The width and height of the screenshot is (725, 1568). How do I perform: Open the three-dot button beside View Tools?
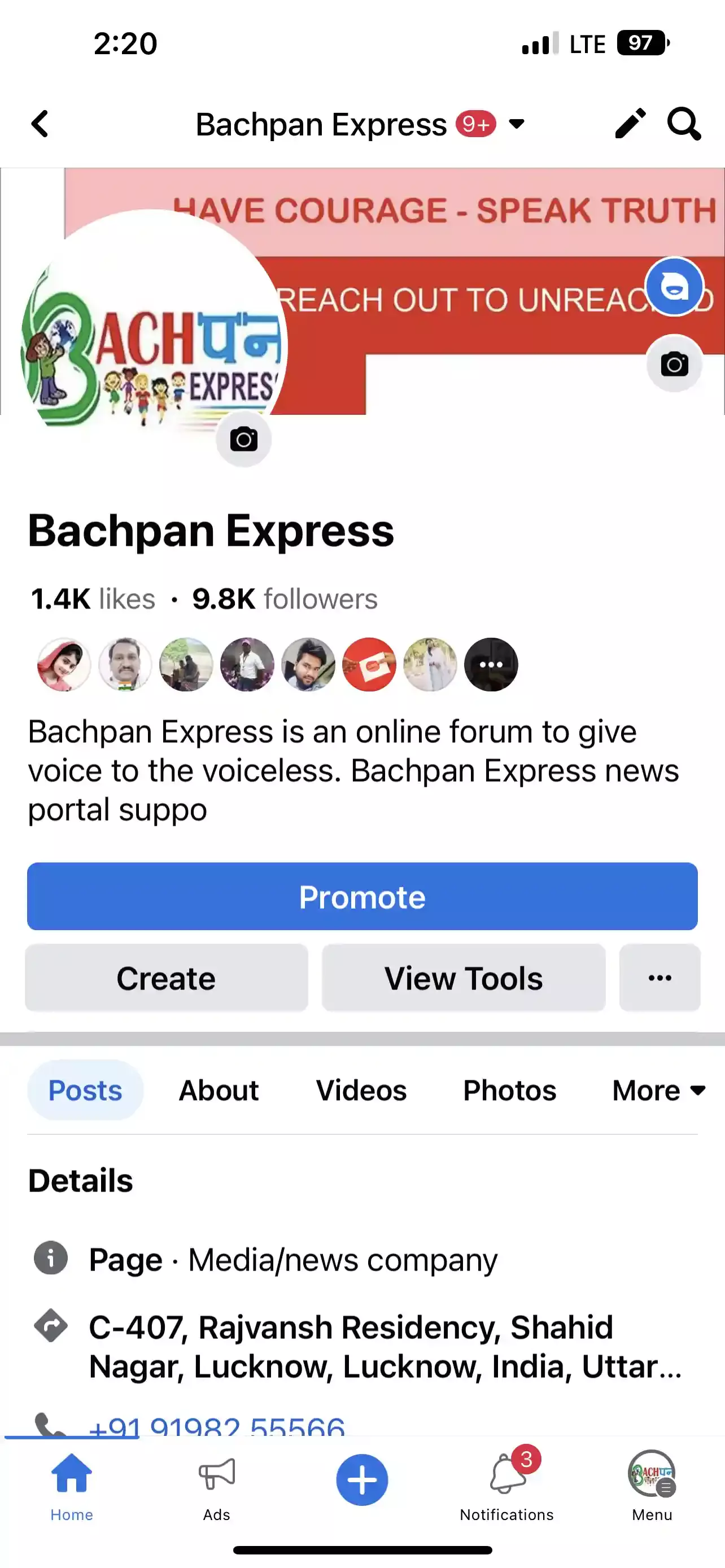660,978
